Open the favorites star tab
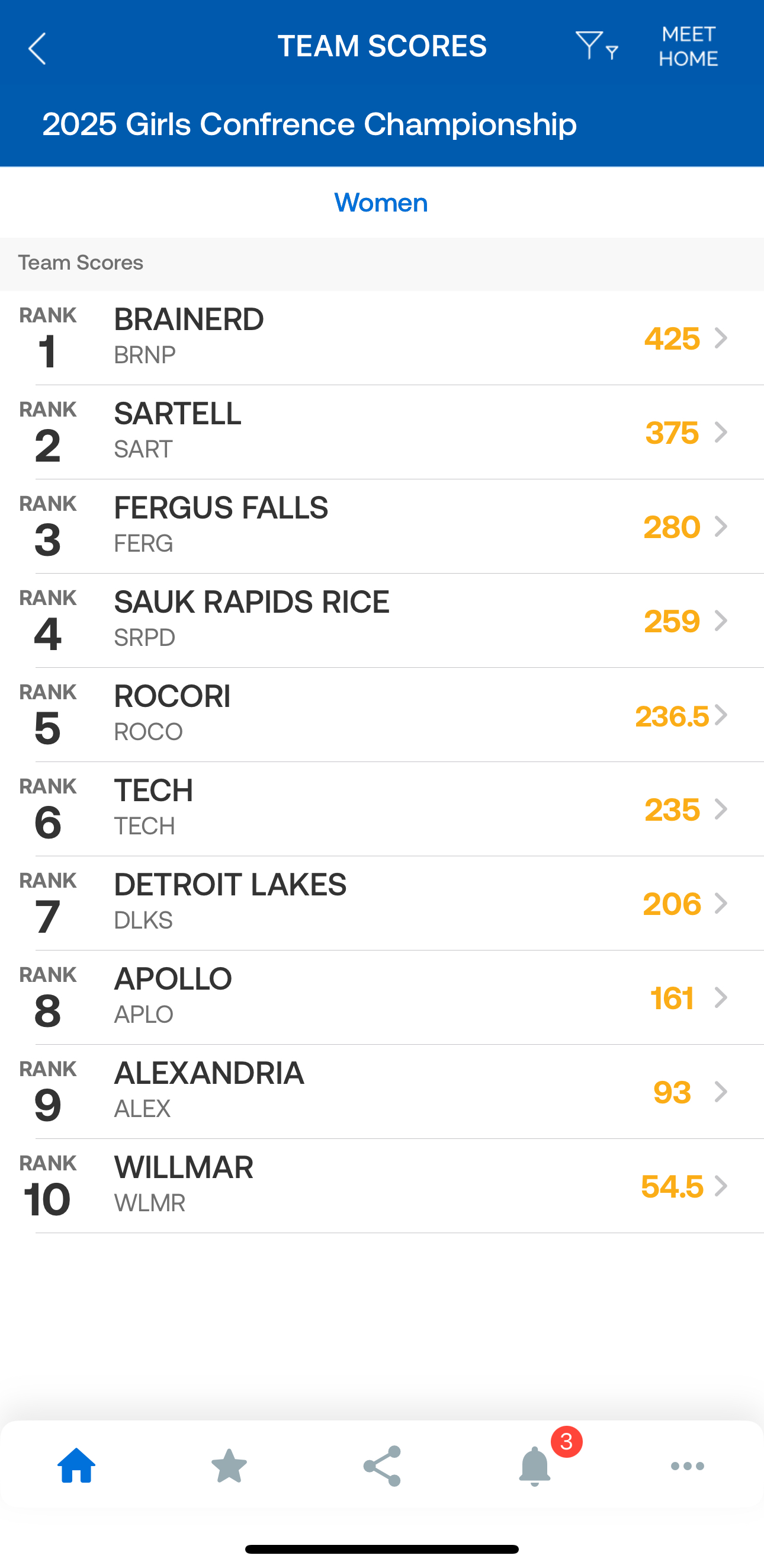Image resolution: width=764 pixels, height=1568 pixels. point(229,1465)
